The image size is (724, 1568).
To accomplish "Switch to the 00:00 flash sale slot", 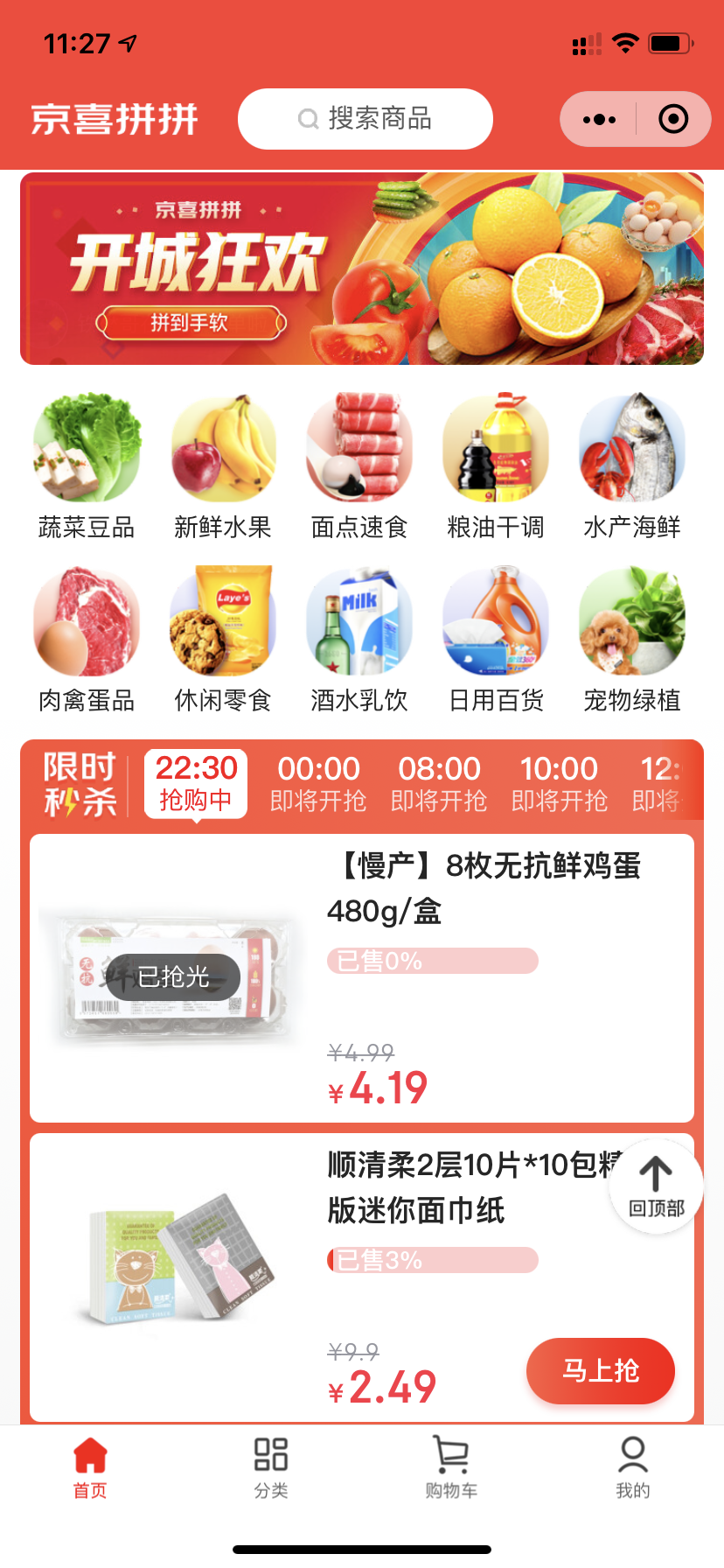I will click(318, 783).
